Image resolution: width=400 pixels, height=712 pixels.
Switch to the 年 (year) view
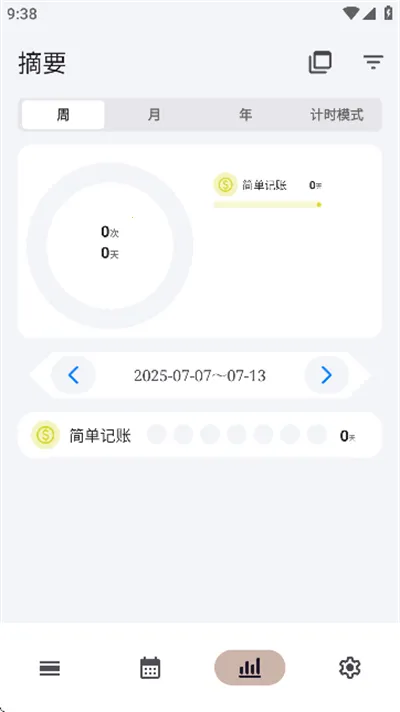point(245,115)
